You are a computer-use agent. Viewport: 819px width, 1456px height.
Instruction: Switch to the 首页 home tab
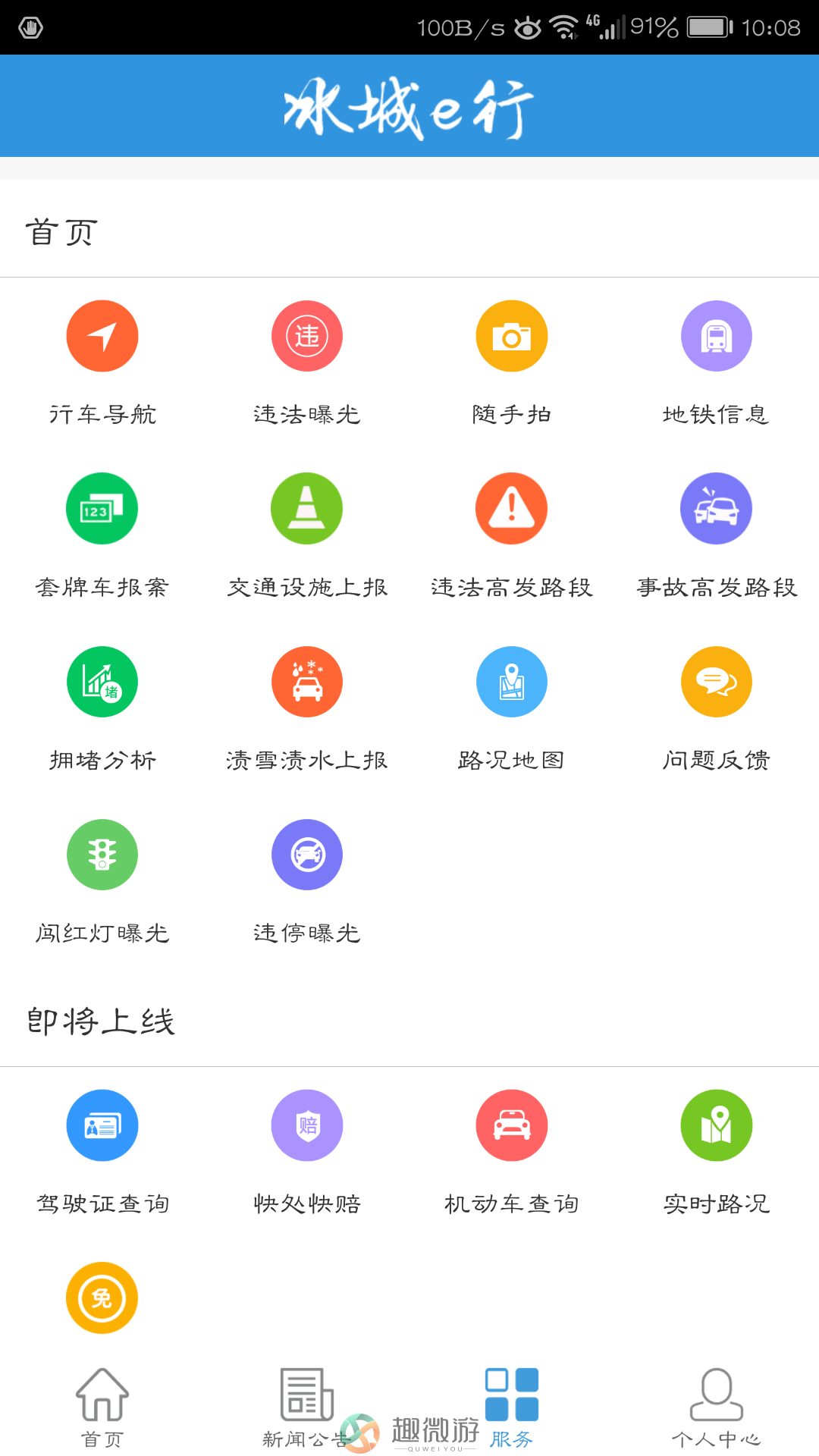click(102, 1407)
